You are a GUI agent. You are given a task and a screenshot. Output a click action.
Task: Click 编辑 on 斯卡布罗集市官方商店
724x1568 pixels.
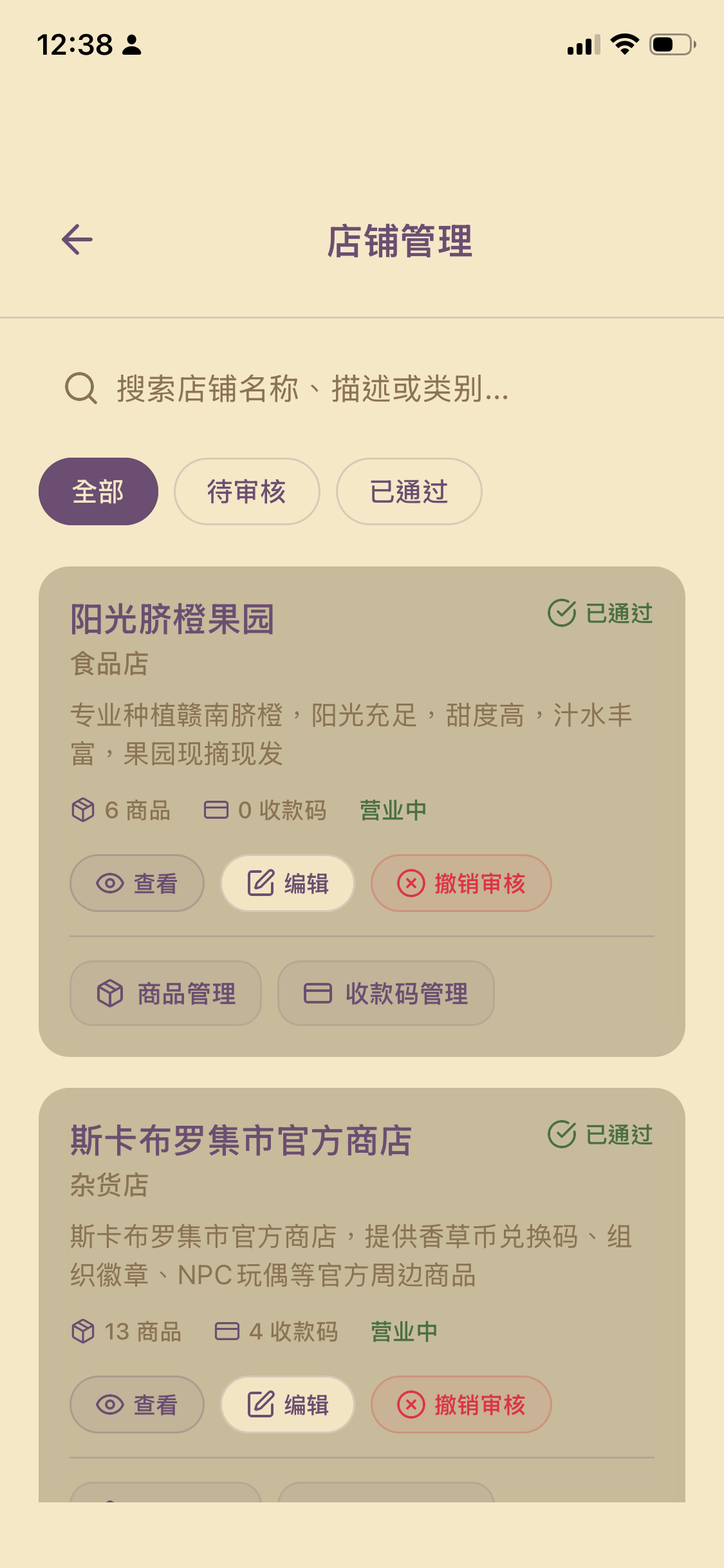point(287,1405)
